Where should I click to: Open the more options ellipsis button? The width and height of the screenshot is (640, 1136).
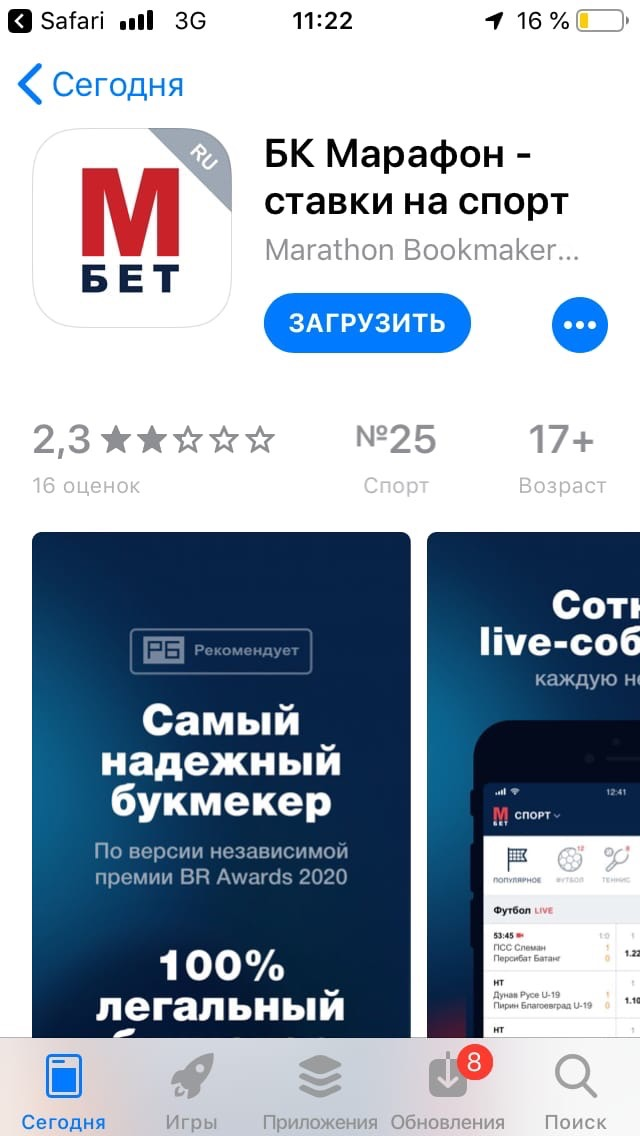click(x=580, y=325)
